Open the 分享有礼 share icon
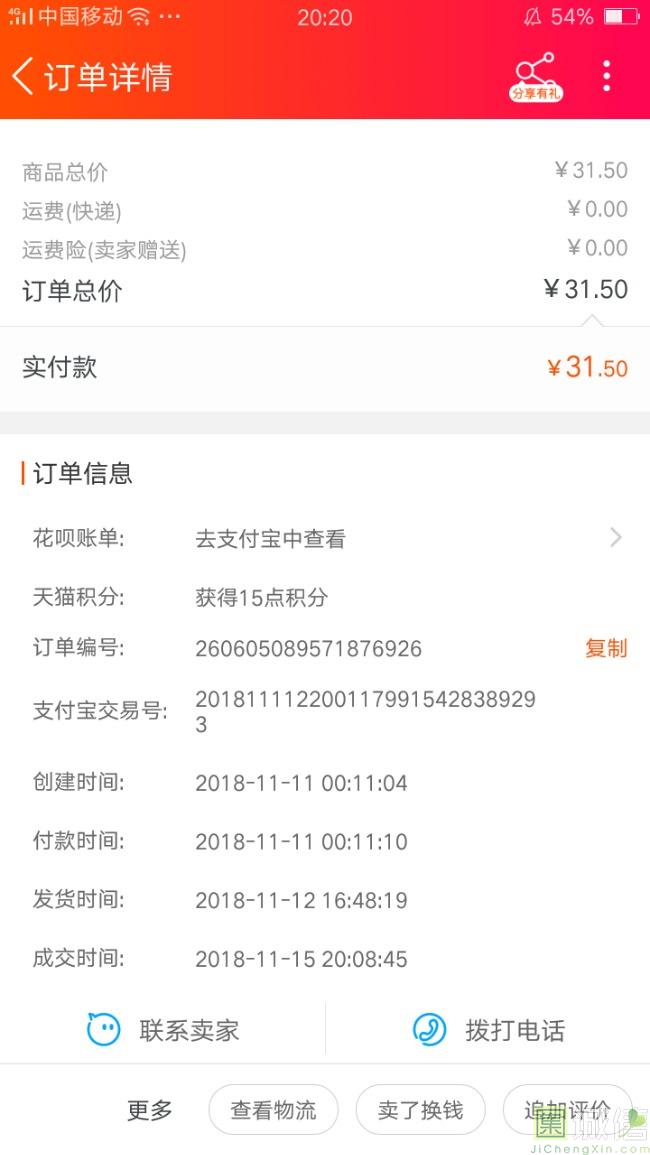 (535, 76)
